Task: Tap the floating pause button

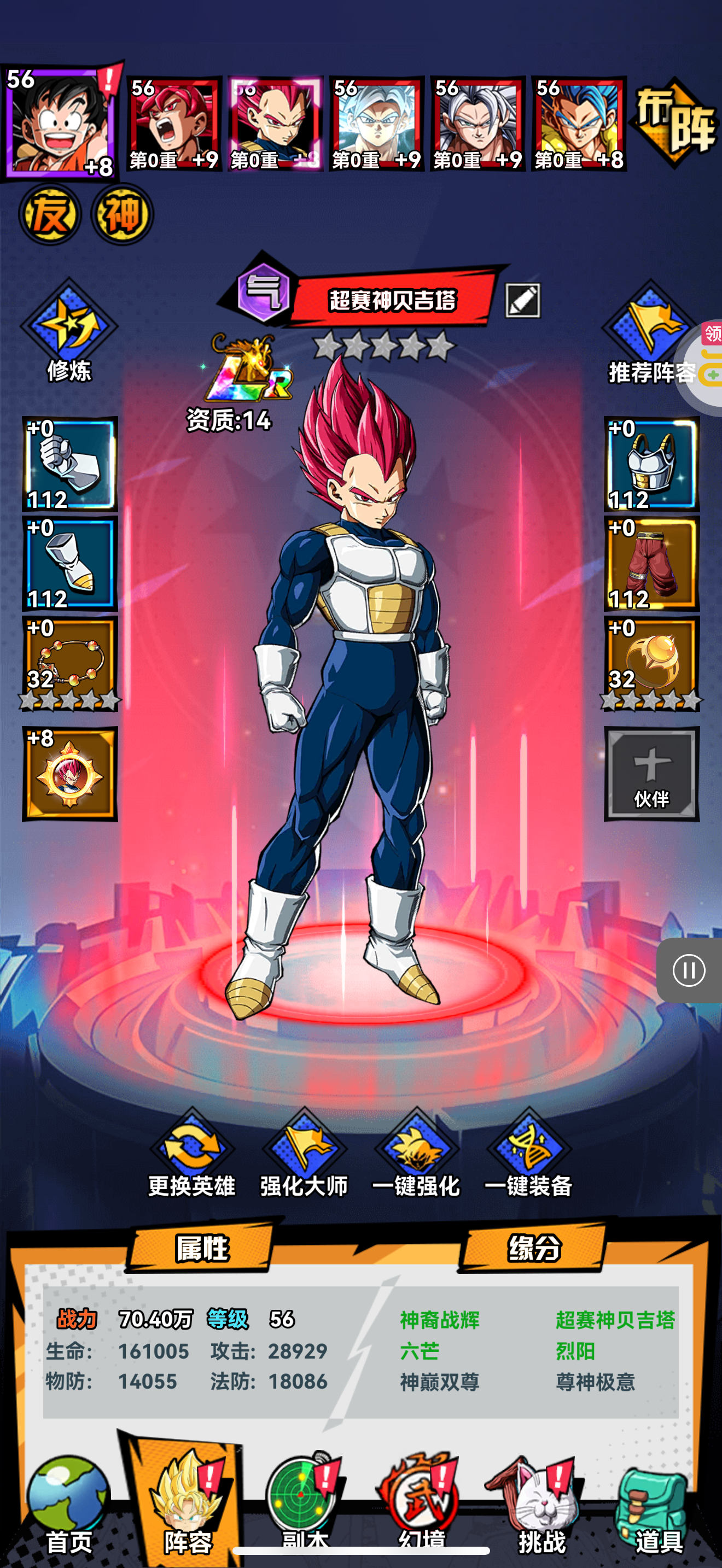Action: [689, 970]
